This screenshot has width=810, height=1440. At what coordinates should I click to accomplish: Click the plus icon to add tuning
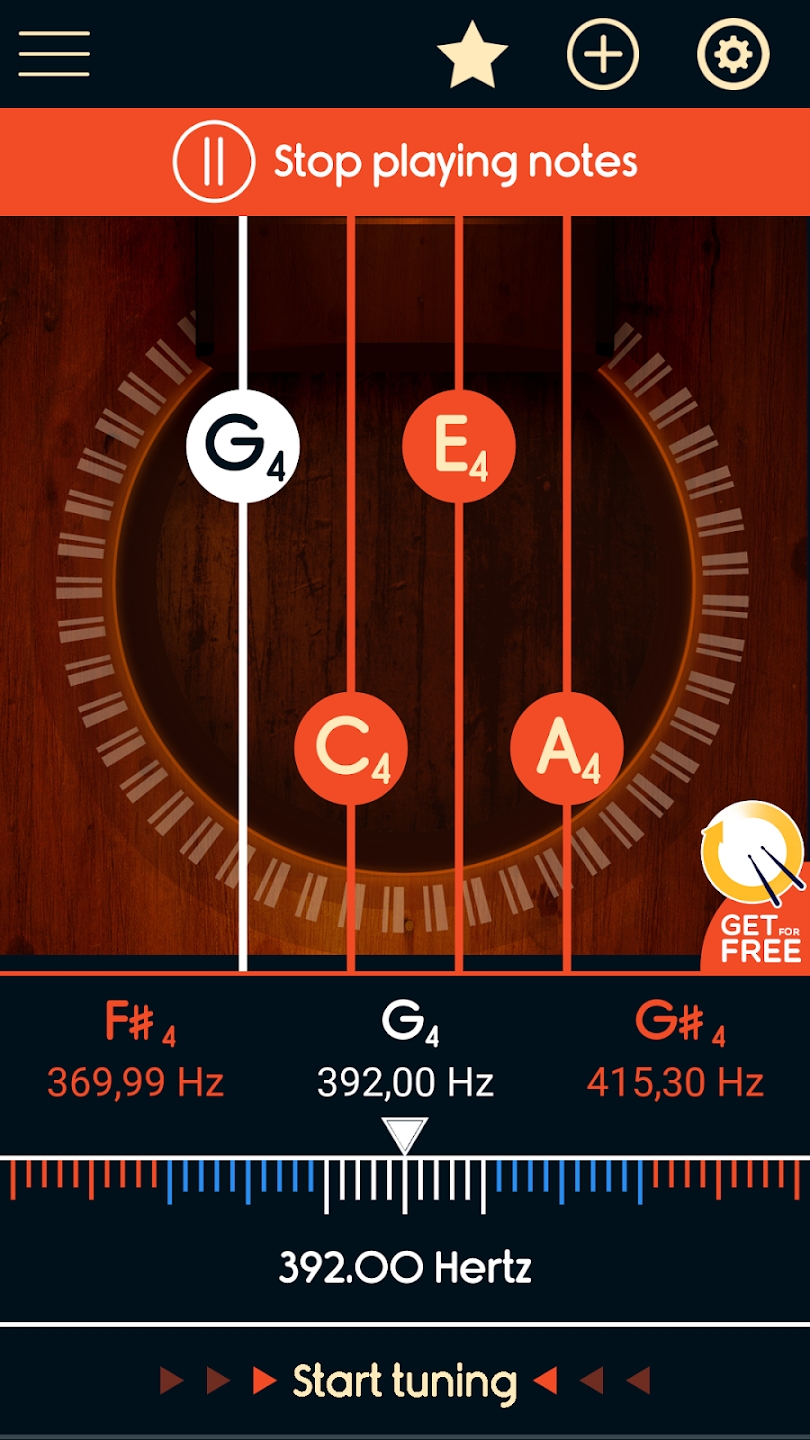(x=602, y=55)
